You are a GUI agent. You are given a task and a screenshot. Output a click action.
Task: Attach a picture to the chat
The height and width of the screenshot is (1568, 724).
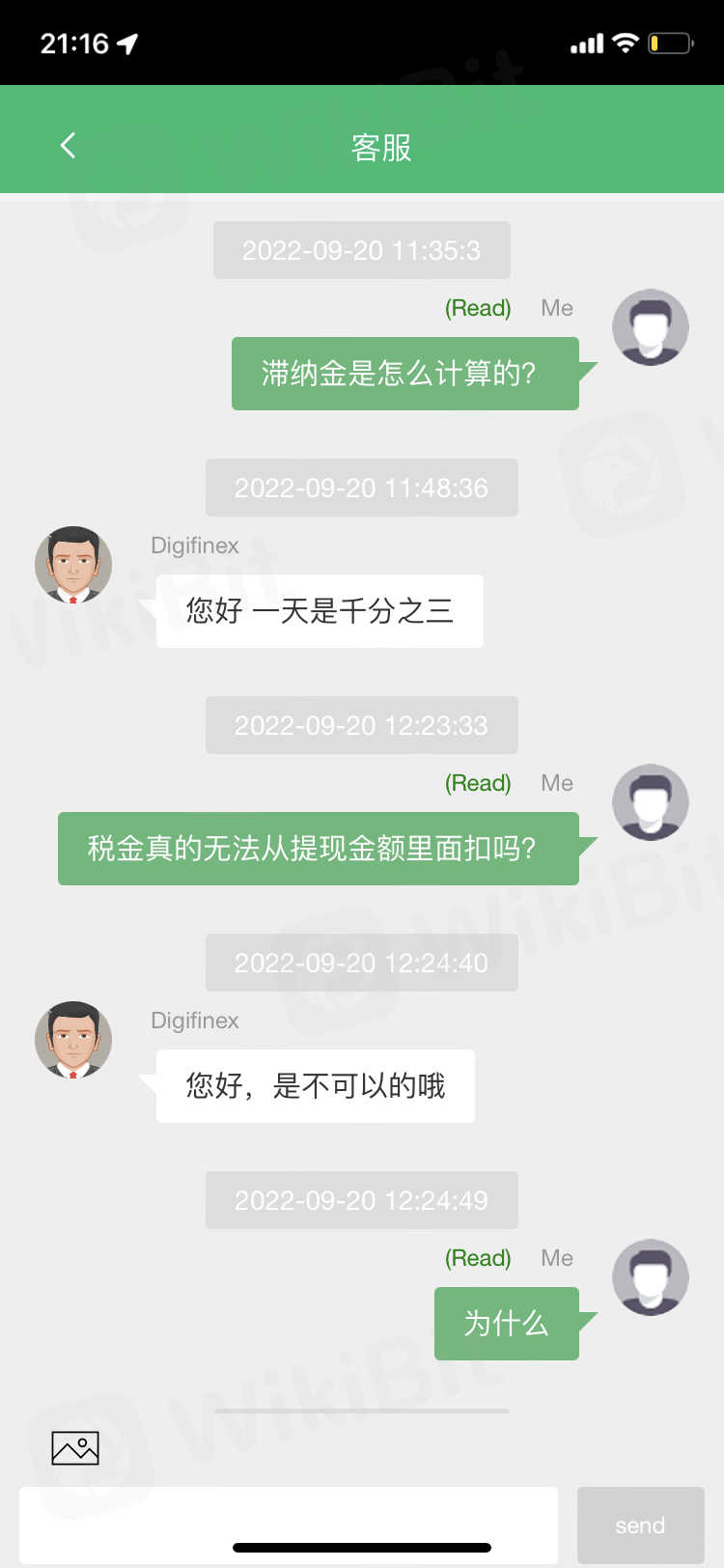[75, 1447]
